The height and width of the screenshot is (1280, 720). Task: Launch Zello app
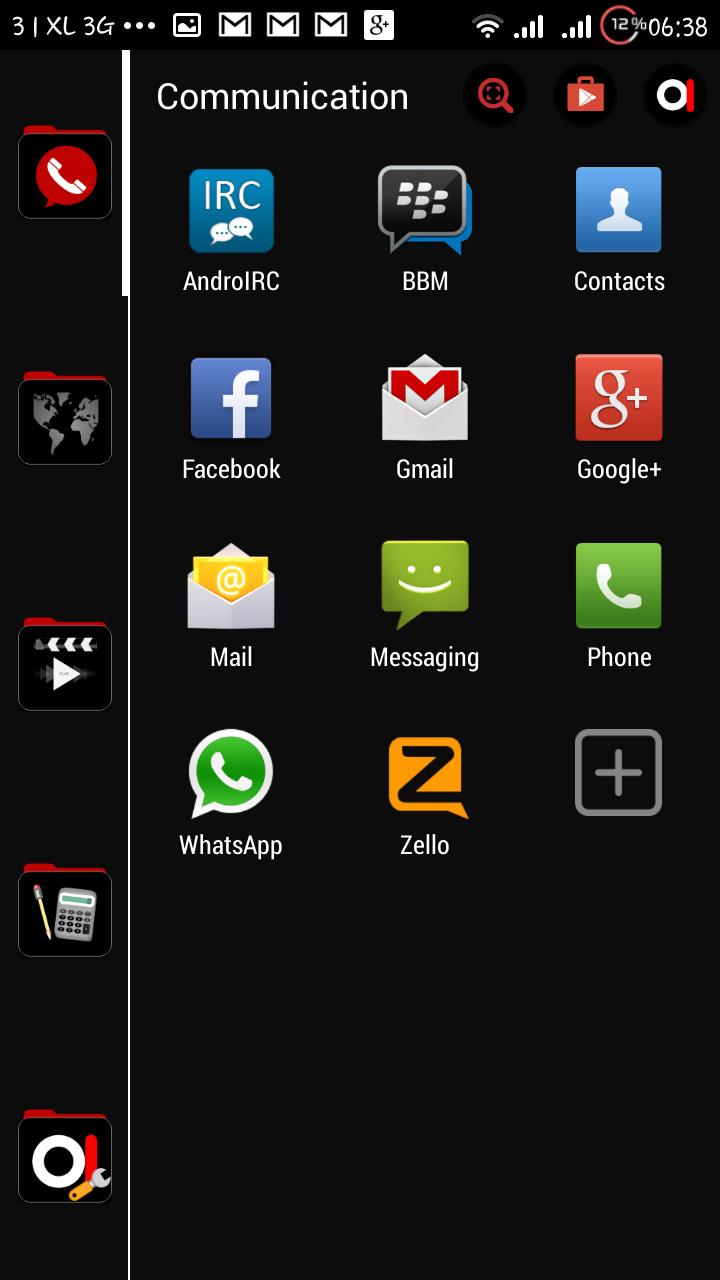[x=425, y=775]
